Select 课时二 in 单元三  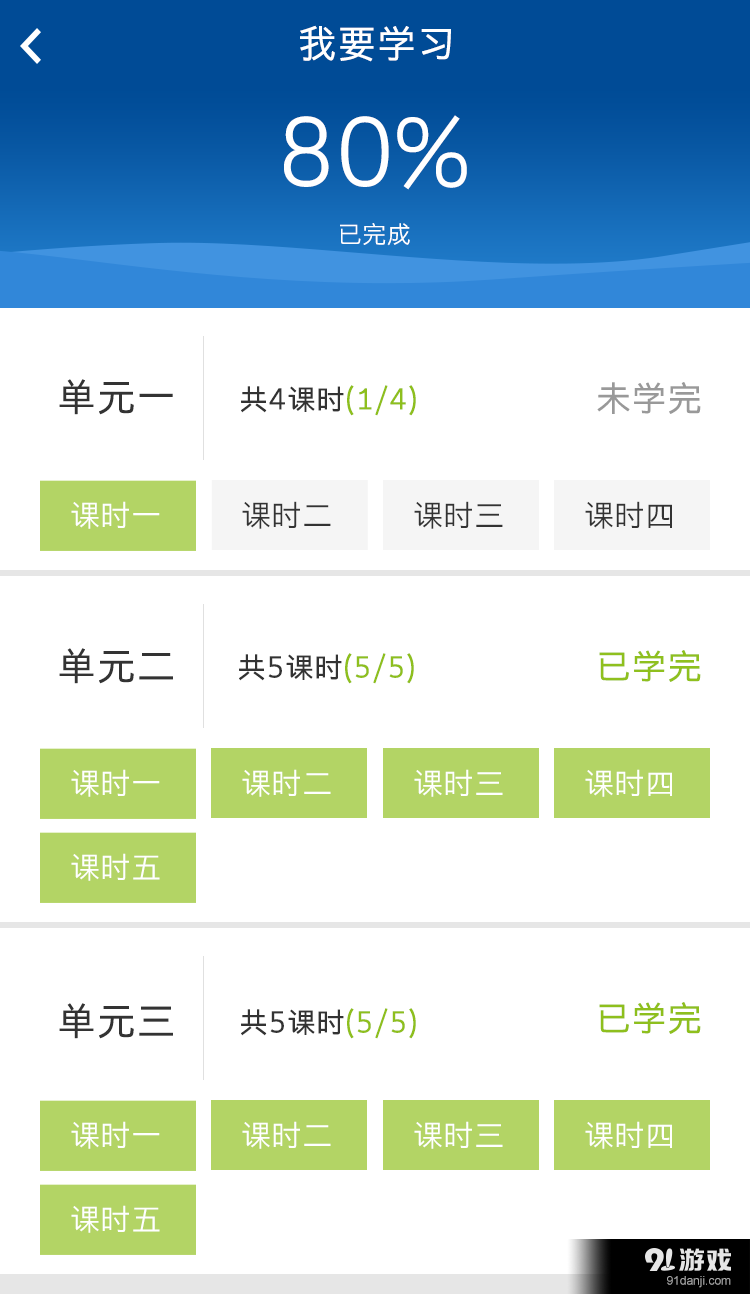point(289,1135)
